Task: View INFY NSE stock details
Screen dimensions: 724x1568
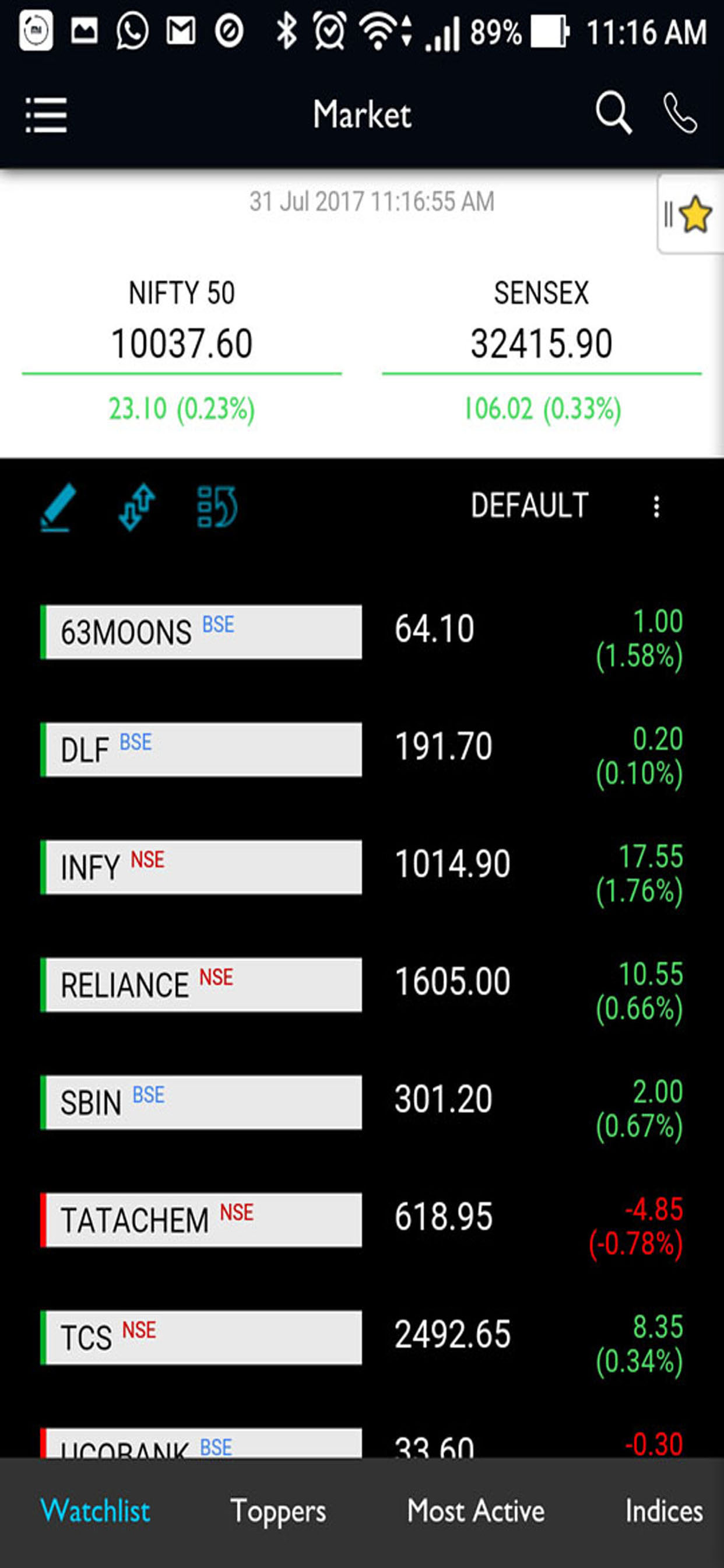Action: (x=361, y=867)
